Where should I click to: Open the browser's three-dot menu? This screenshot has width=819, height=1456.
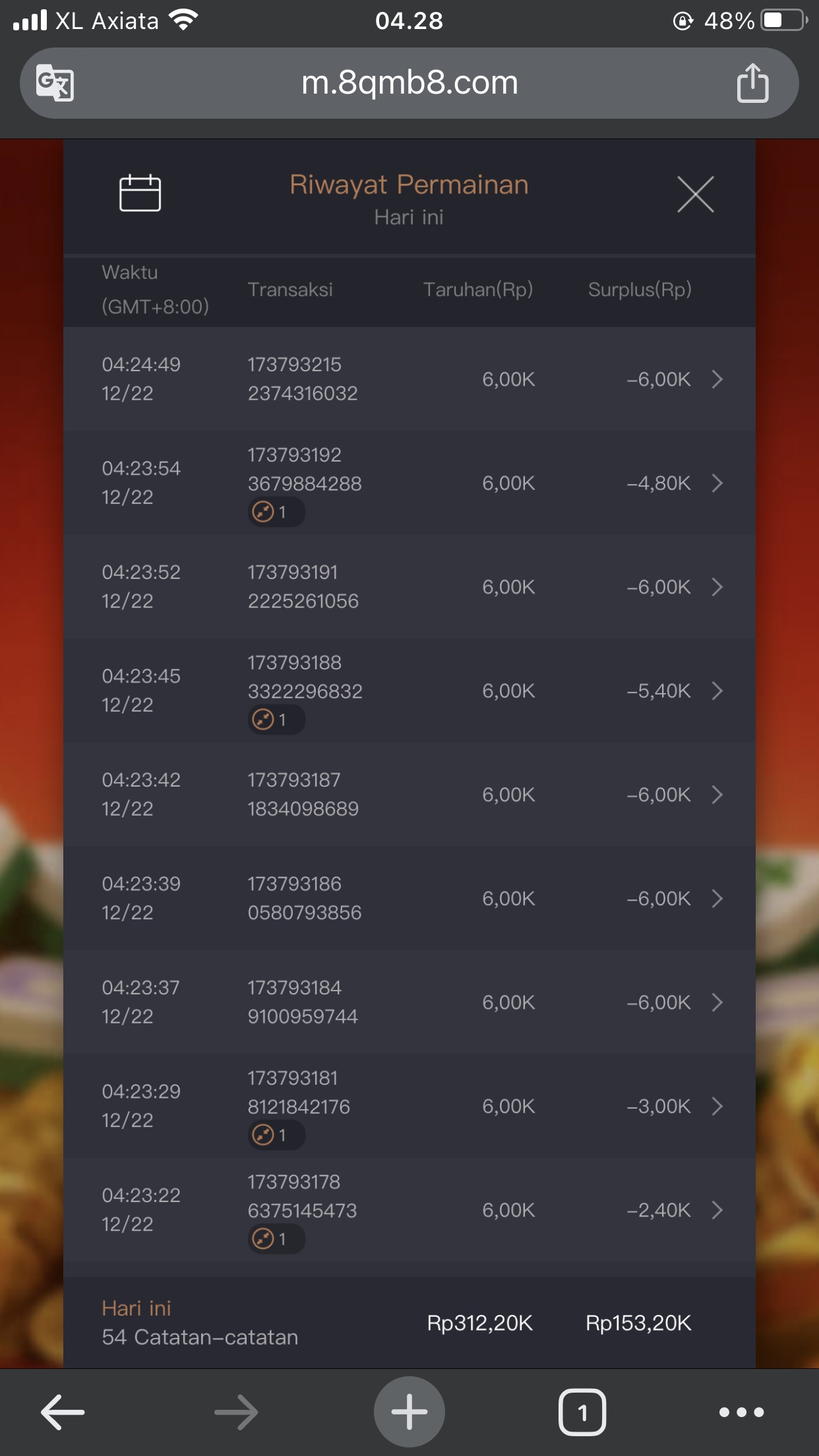click(x=741, y=1412)
